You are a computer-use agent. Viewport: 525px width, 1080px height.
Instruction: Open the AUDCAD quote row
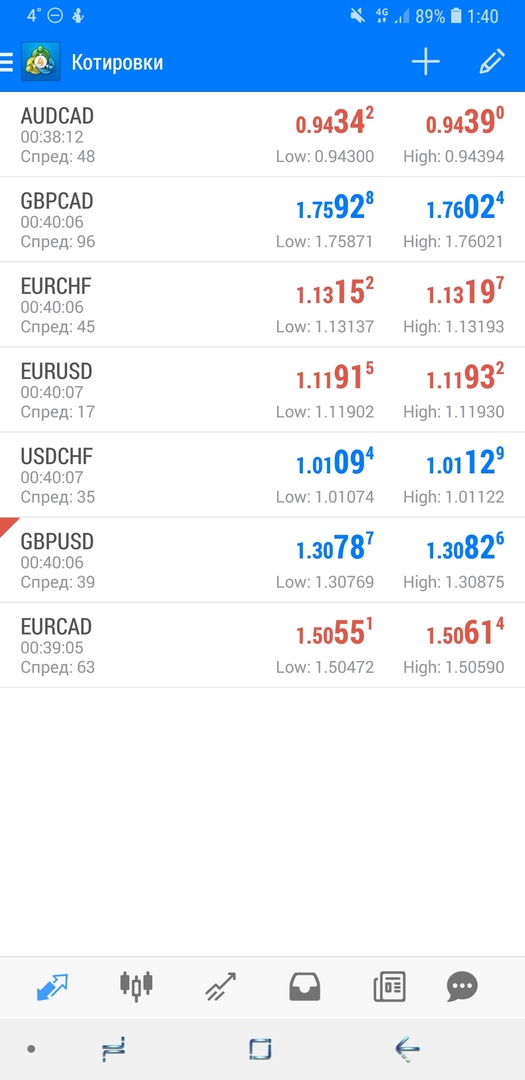(262, 134)
